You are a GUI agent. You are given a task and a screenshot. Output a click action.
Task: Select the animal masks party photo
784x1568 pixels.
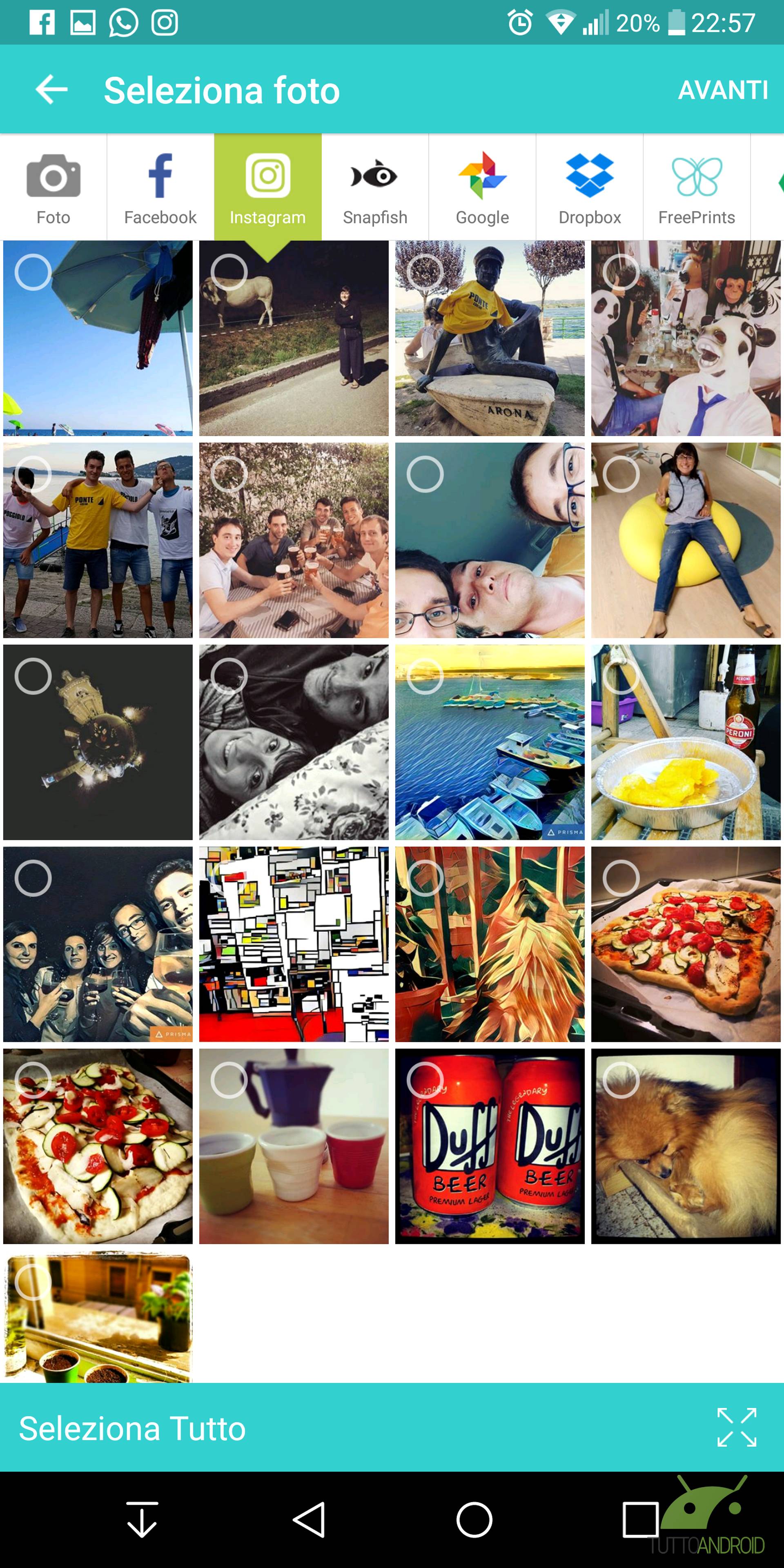tap(686, 339)
